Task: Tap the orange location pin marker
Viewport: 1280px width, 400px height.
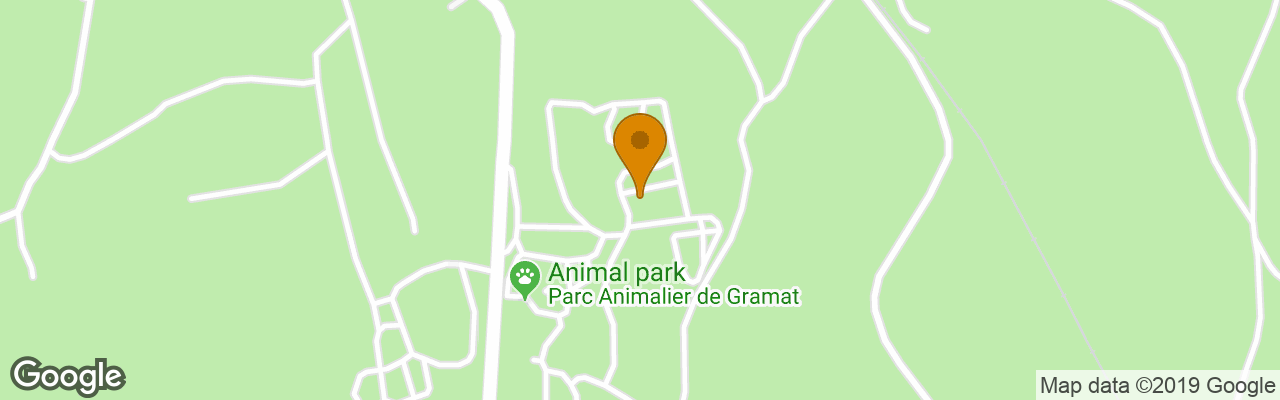Action: coord(640,146)
